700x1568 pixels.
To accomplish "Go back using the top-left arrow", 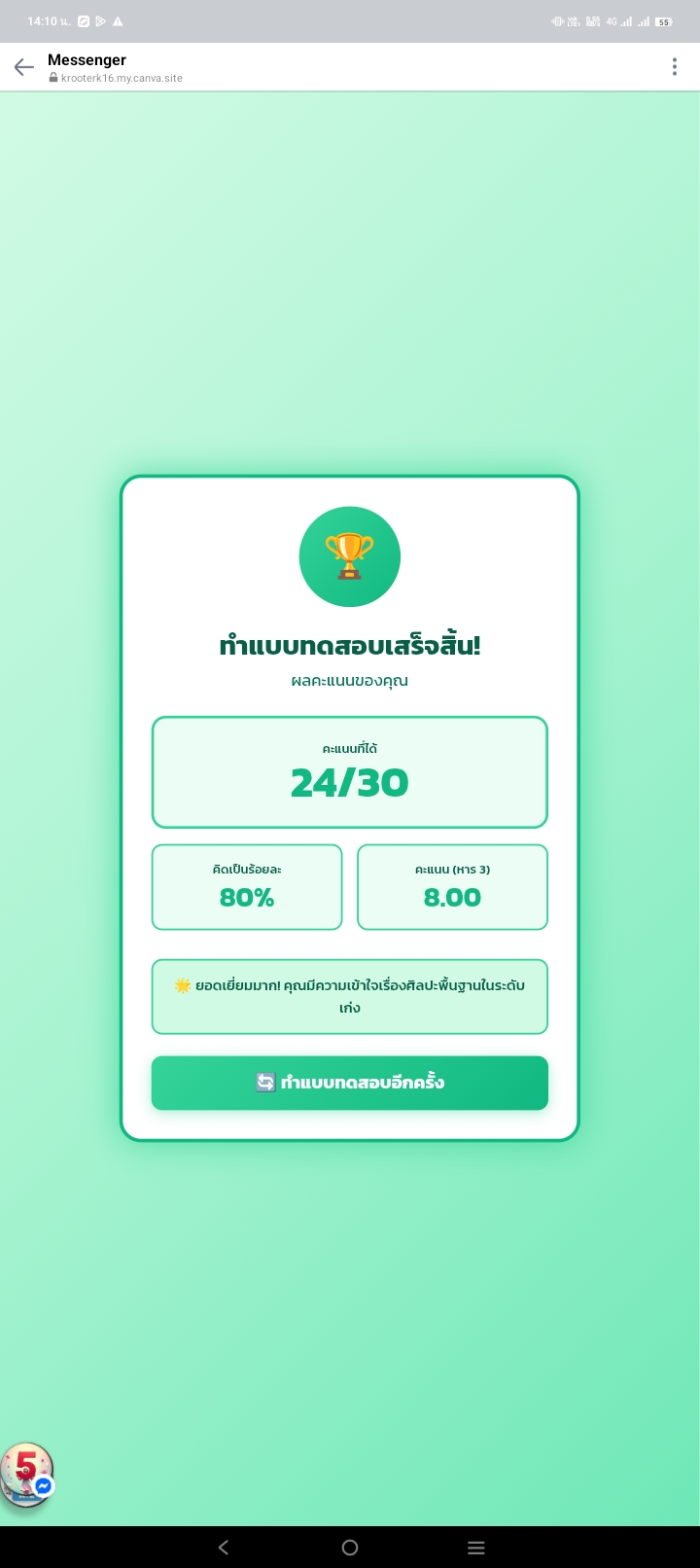I will (x=24, y=67).
